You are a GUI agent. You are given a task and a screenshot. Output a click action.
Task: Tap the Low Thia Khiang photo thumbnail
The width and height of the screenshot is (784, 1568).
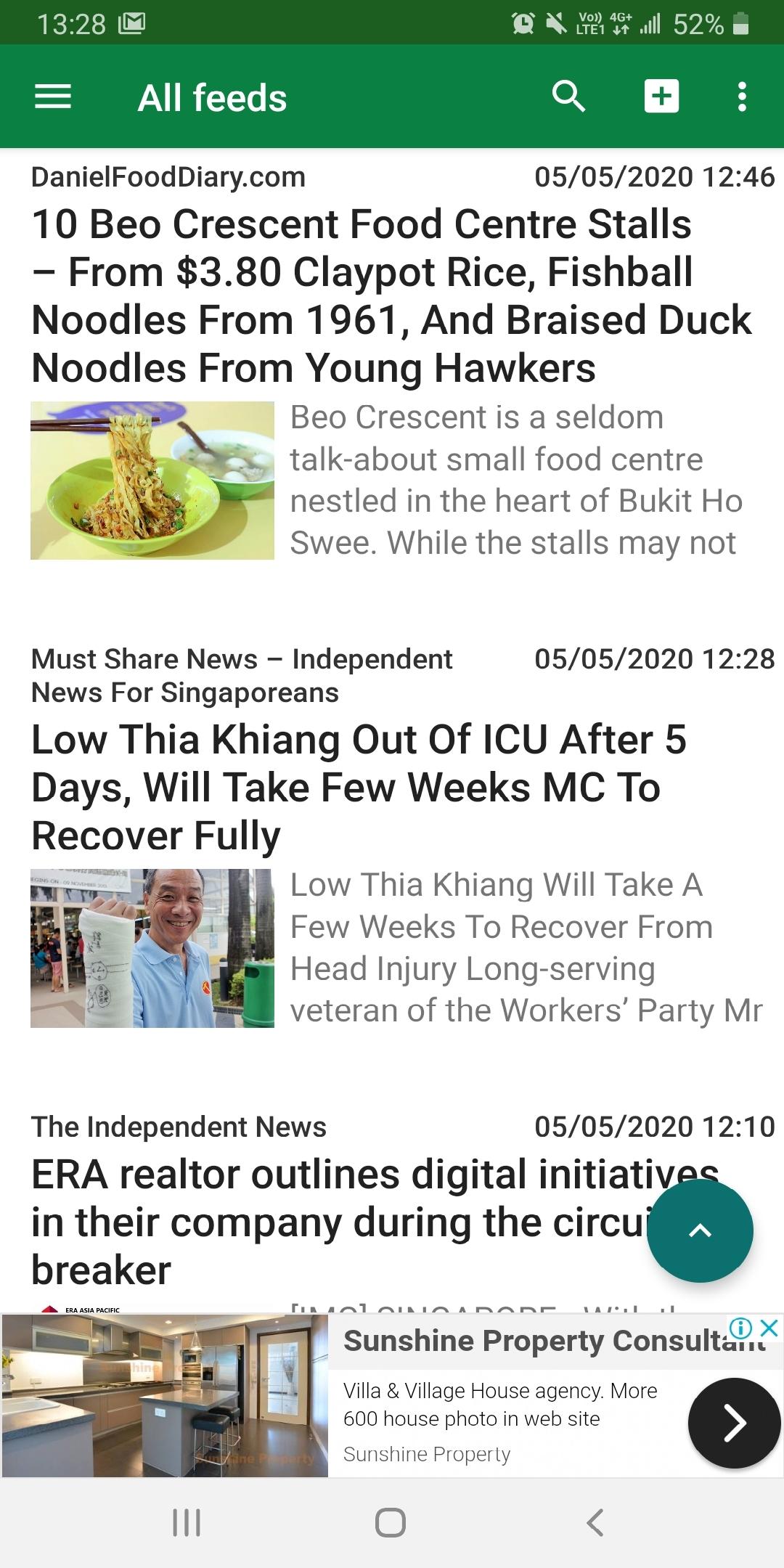[x=152, y=948]
